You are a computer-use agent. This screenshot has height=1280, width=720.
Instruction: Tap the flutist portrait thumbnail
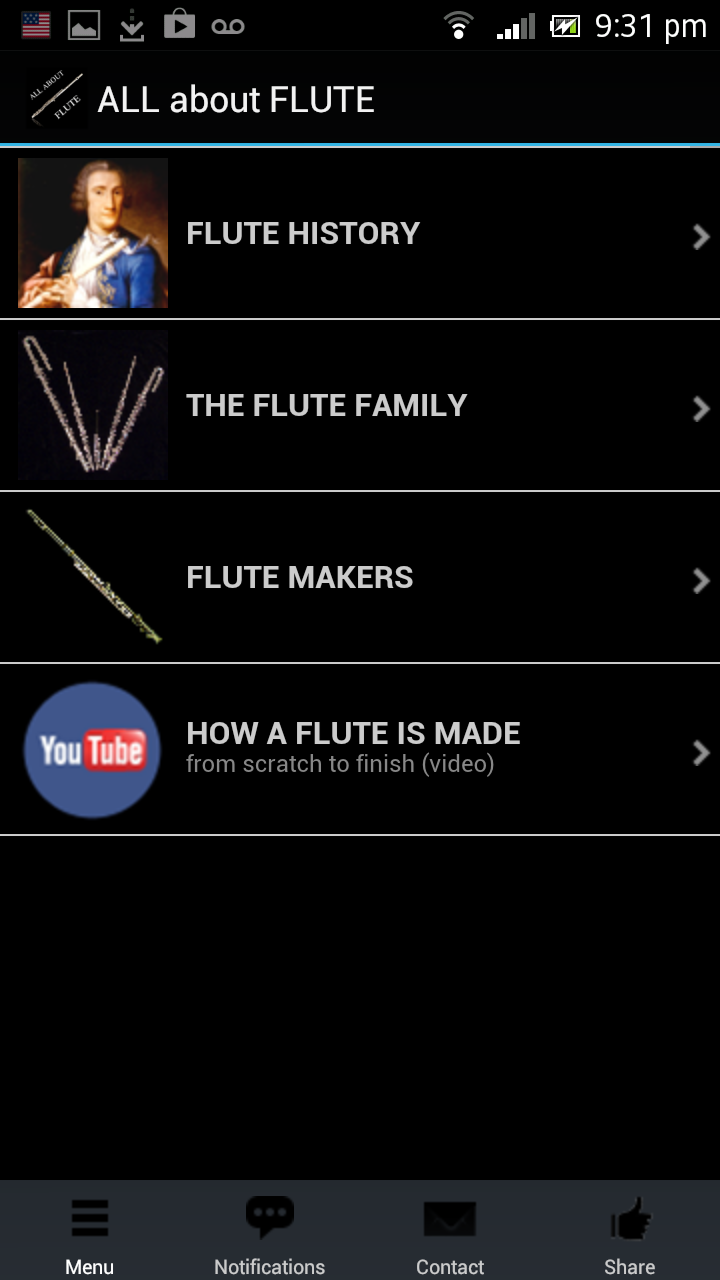pos(92,232)
